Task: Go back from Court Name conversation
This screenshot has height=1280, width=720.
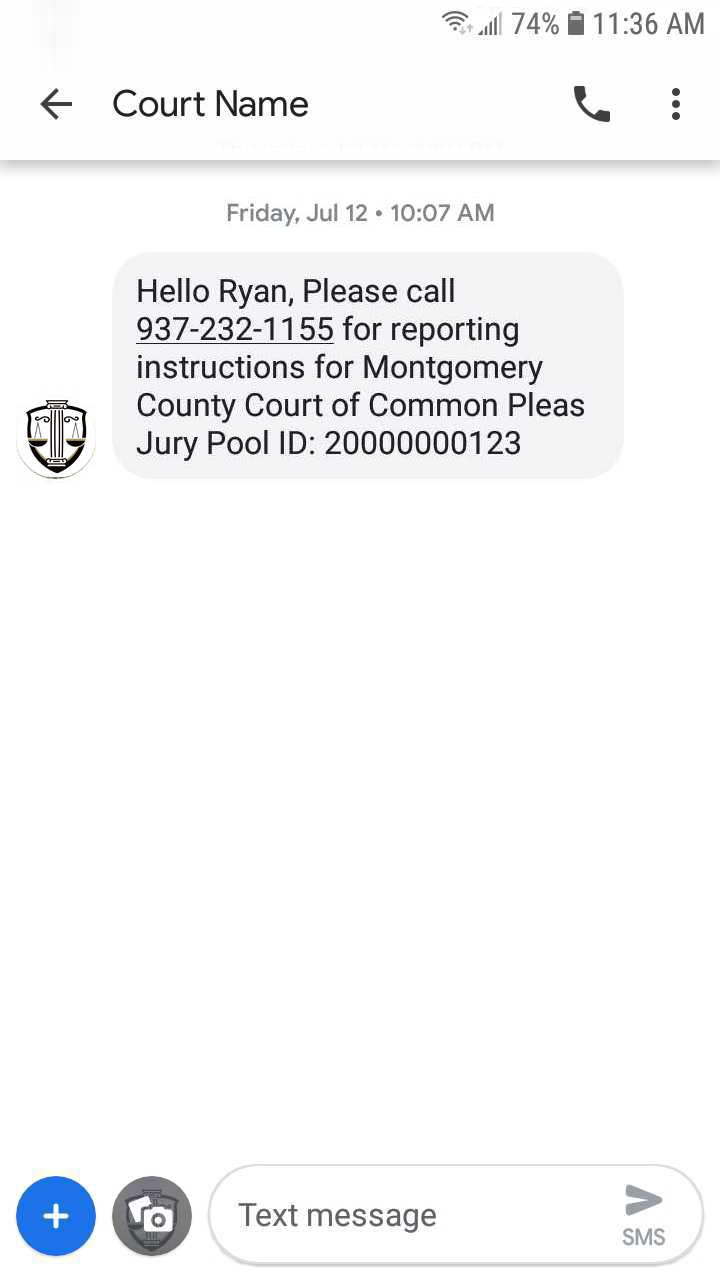Action: click(56, 104)
